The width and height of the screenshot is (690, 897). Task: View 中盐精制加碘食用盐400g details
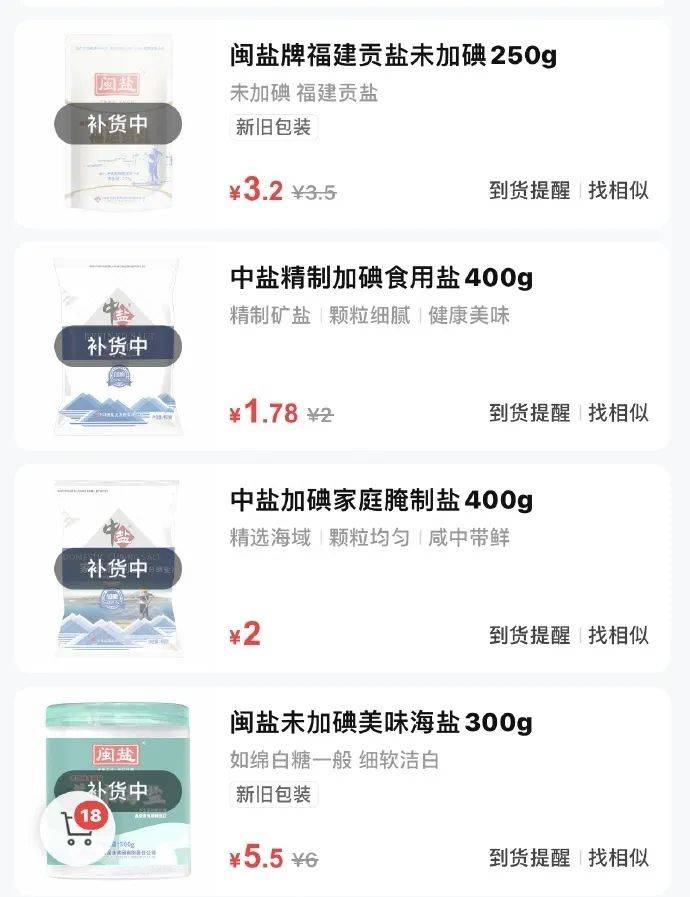click(x=381, y=277)
